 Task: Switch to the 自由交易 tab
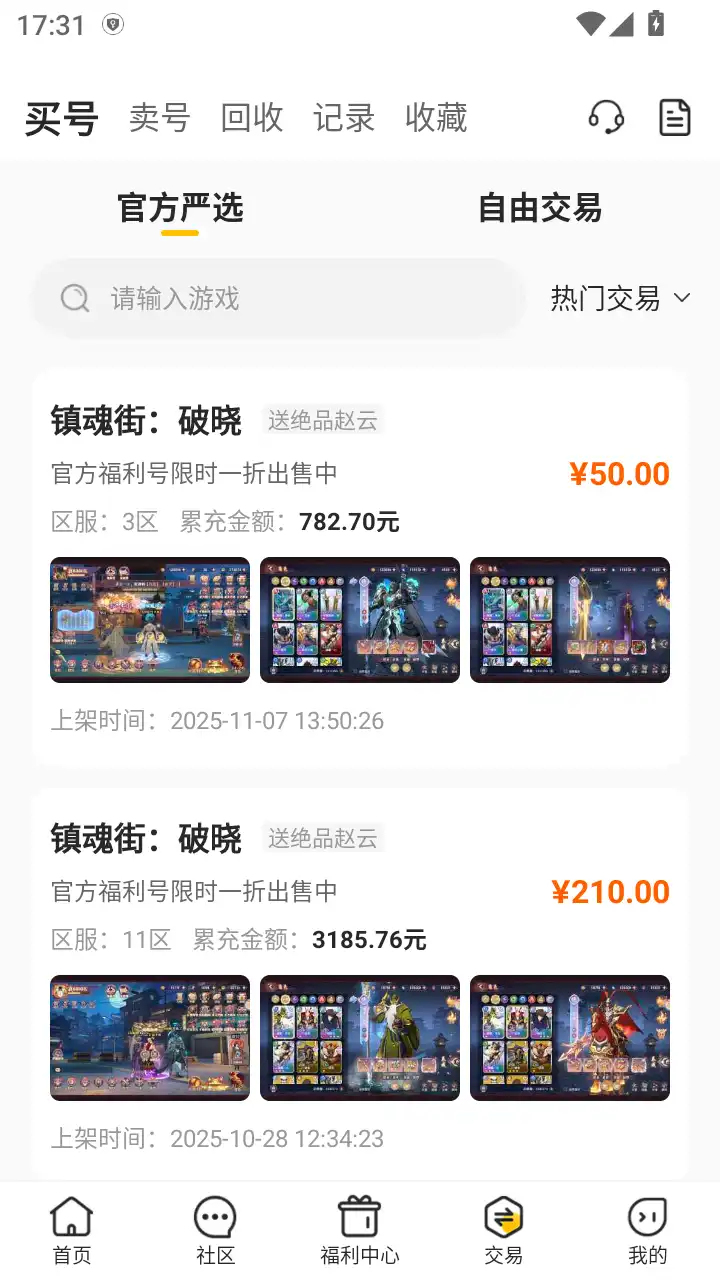coord(538,209)
